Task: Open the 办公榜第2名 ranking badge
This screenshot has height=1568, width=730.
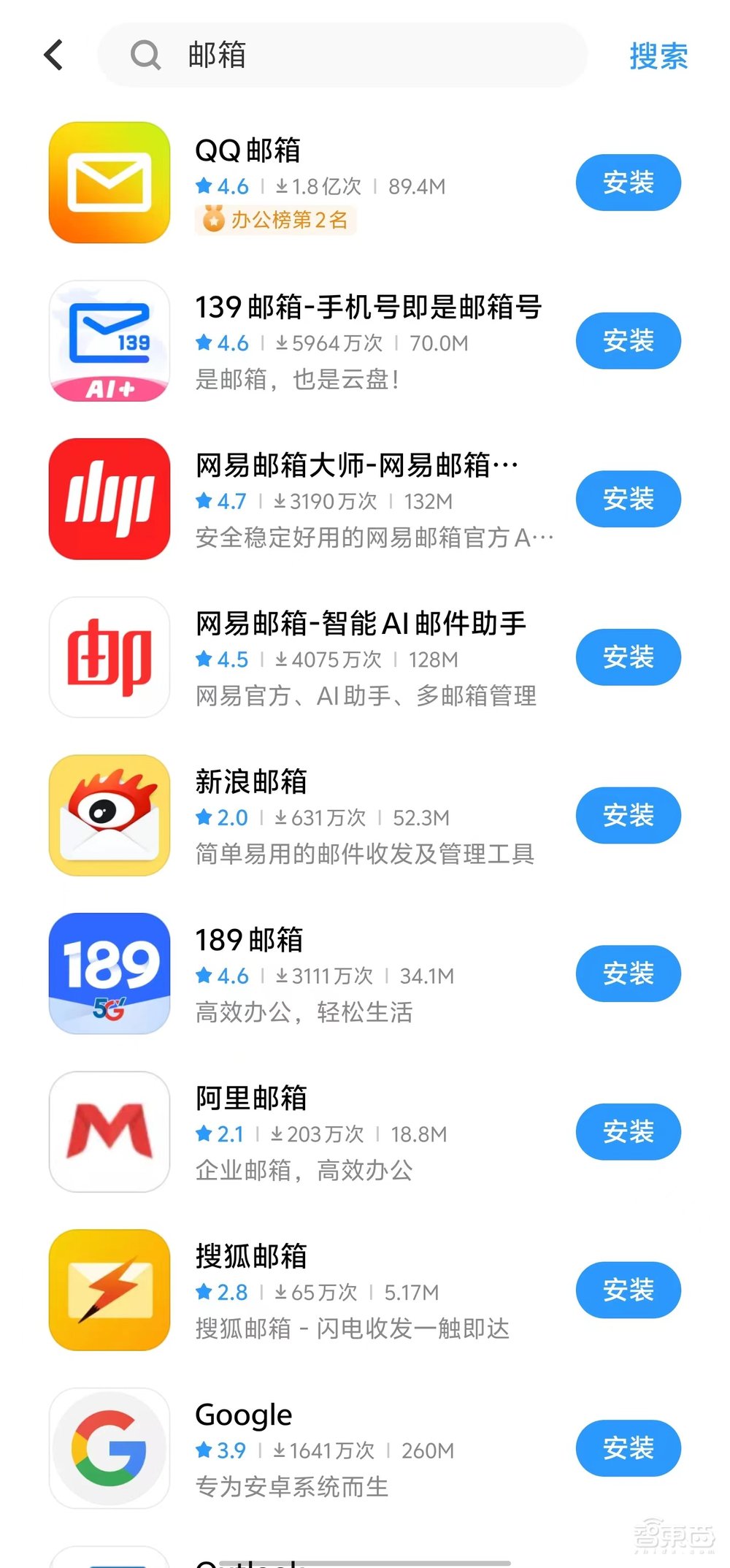Action: coord(275,220)
